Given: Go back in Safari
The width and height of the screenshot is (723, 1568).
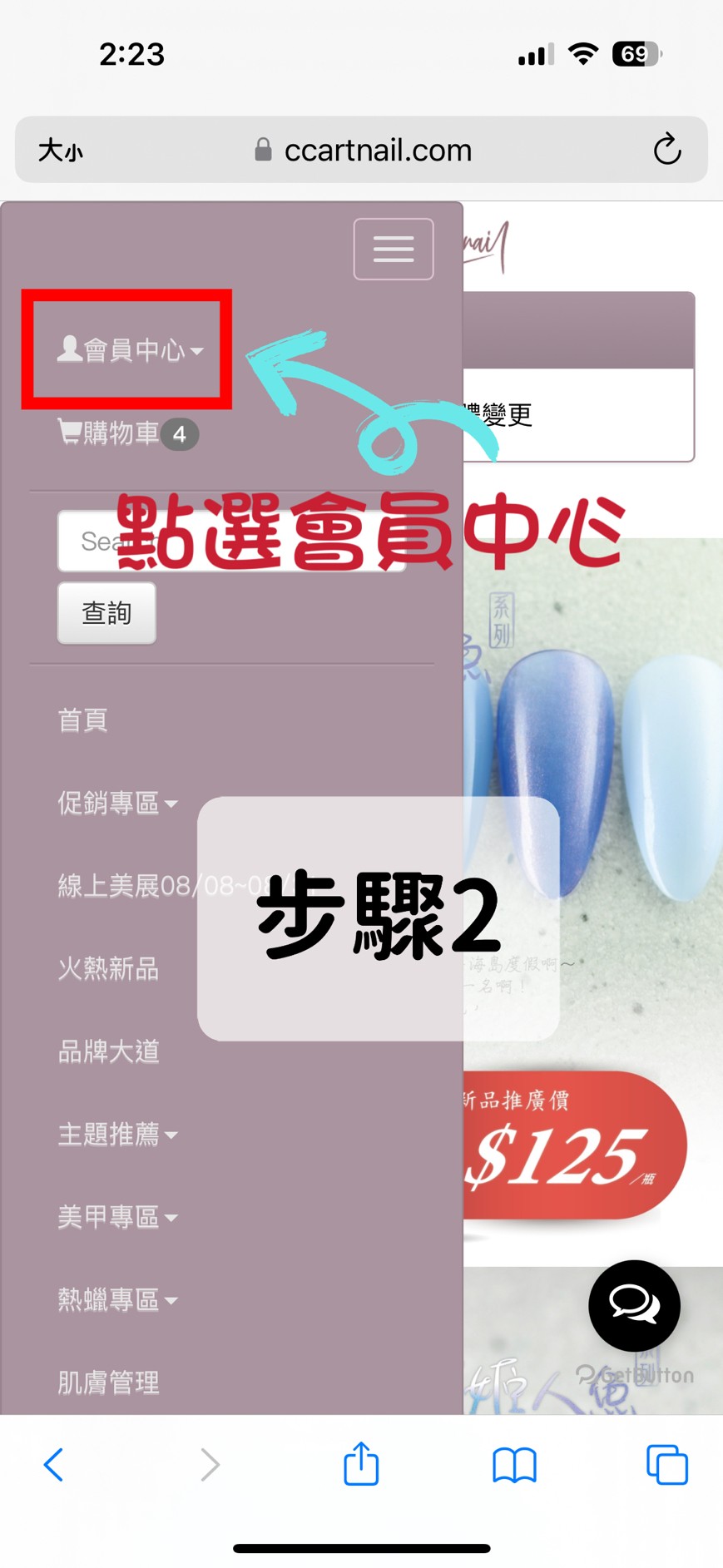Looking at the screenshot, I should 53,1464.
